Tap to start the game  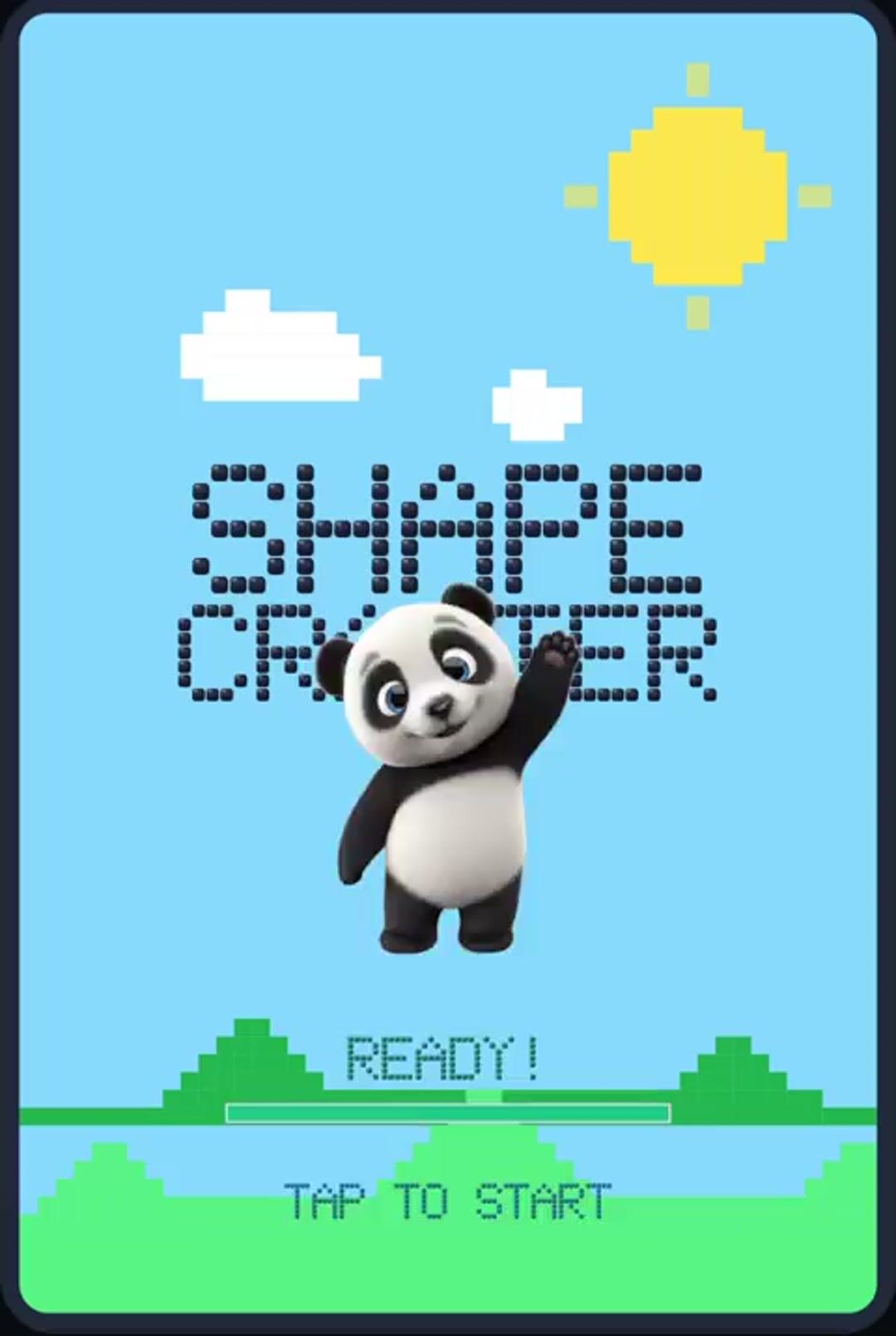click(x=447, y=1201)
